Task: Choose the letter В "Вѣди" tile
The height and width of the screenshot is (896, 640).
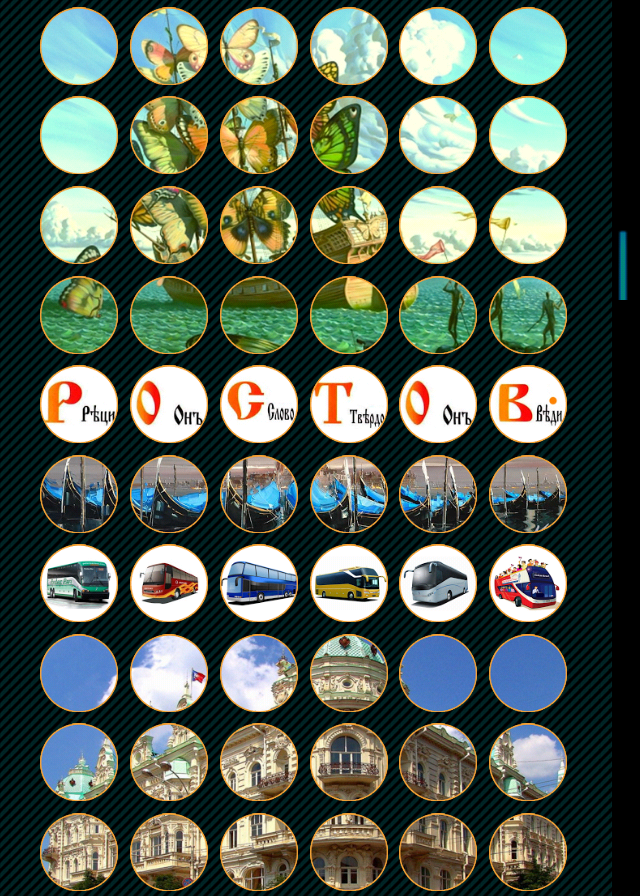Action: (528, 404)
